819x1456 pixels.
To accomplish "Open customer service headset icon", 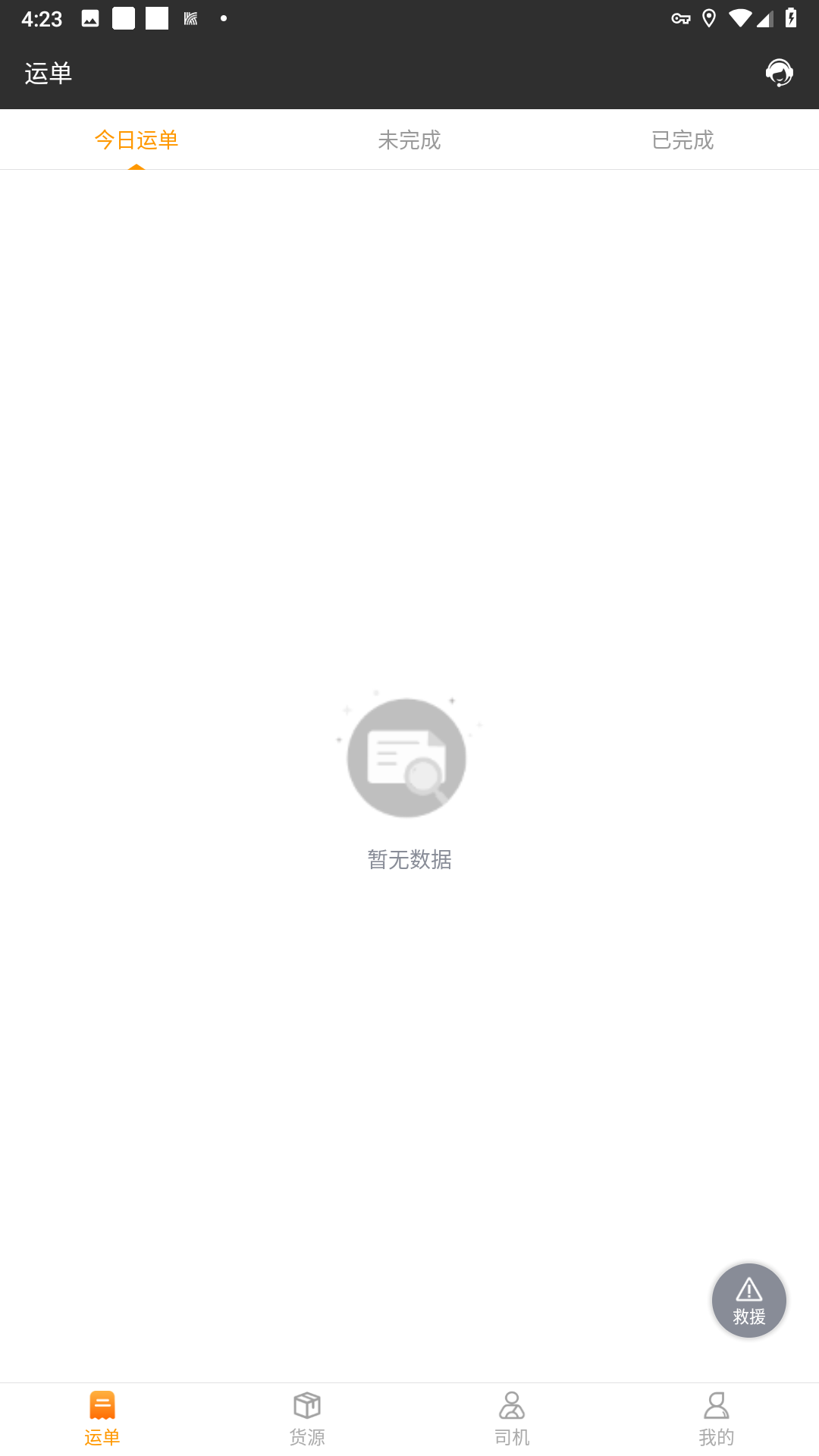I will click(x=779, y=73).
